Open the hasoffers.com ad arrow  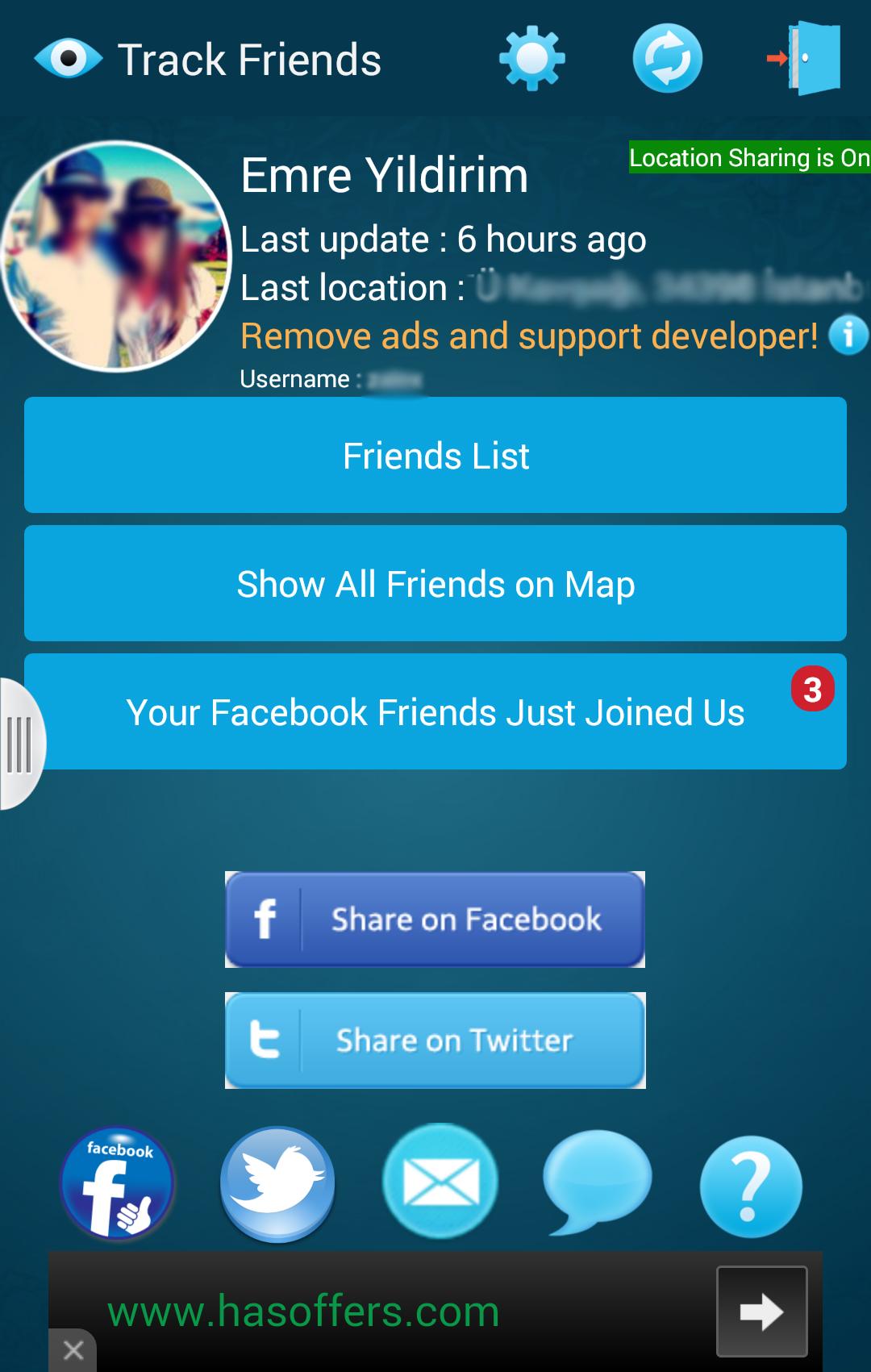761,1312
